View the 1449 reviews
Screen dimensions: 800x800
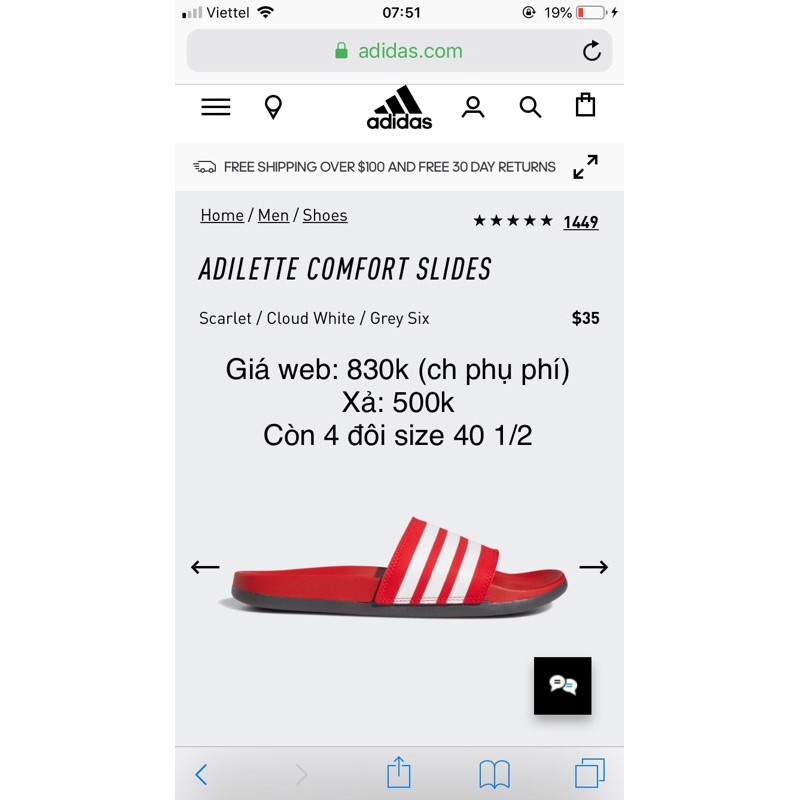580,222
